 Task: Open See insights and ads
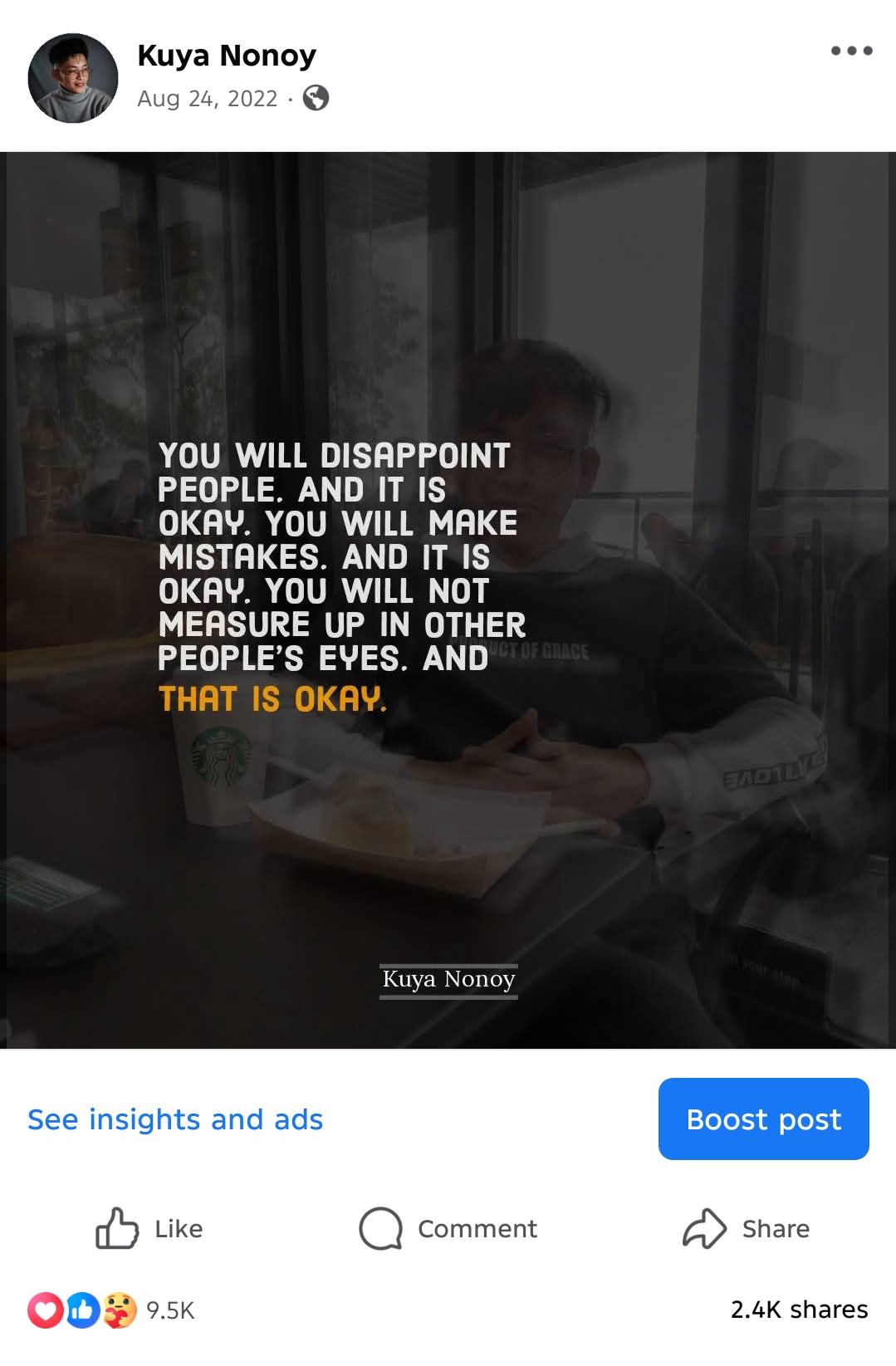[x=175, y=1119]
